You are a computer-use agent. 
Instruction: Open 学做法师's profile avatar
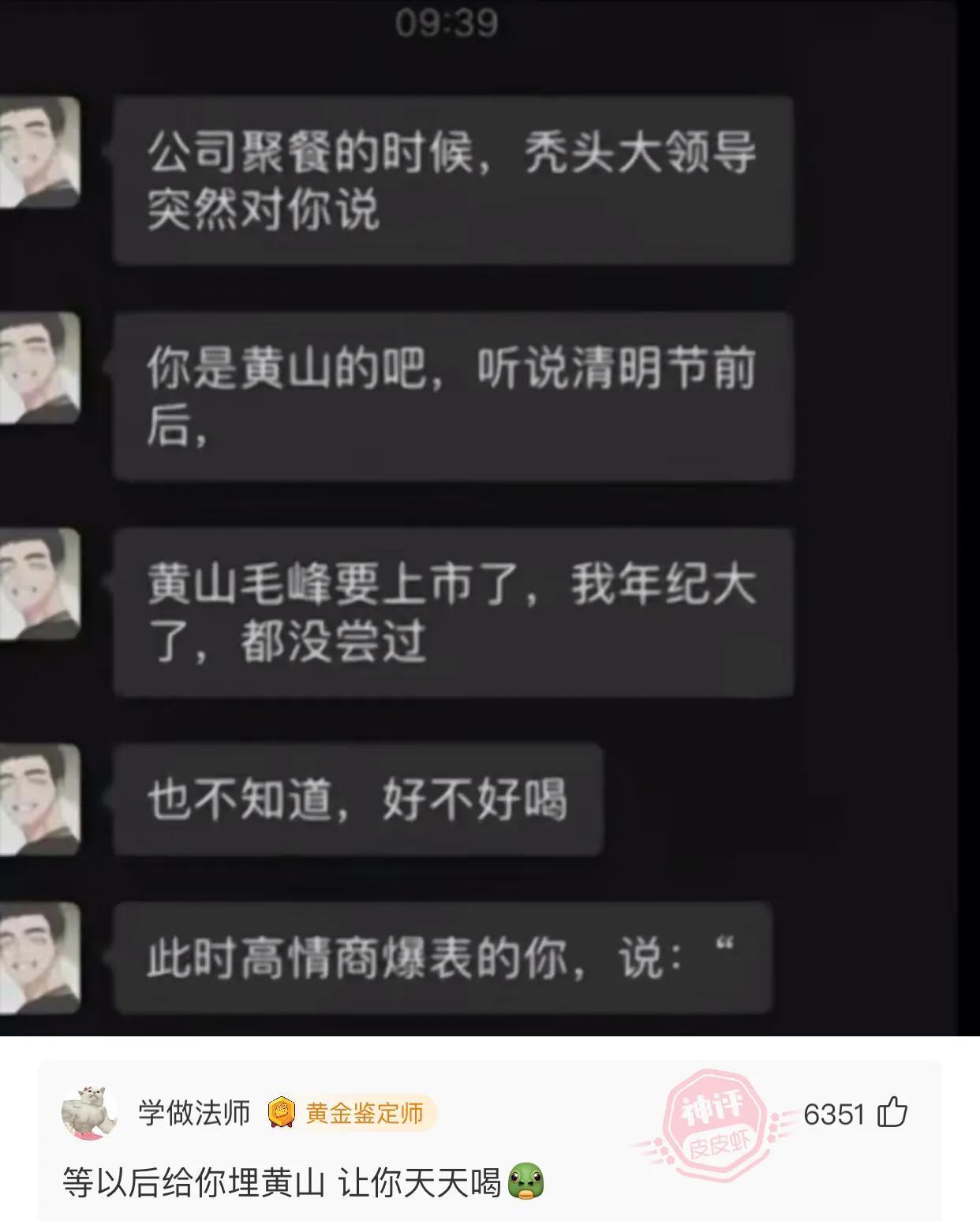click(89, 1113)
